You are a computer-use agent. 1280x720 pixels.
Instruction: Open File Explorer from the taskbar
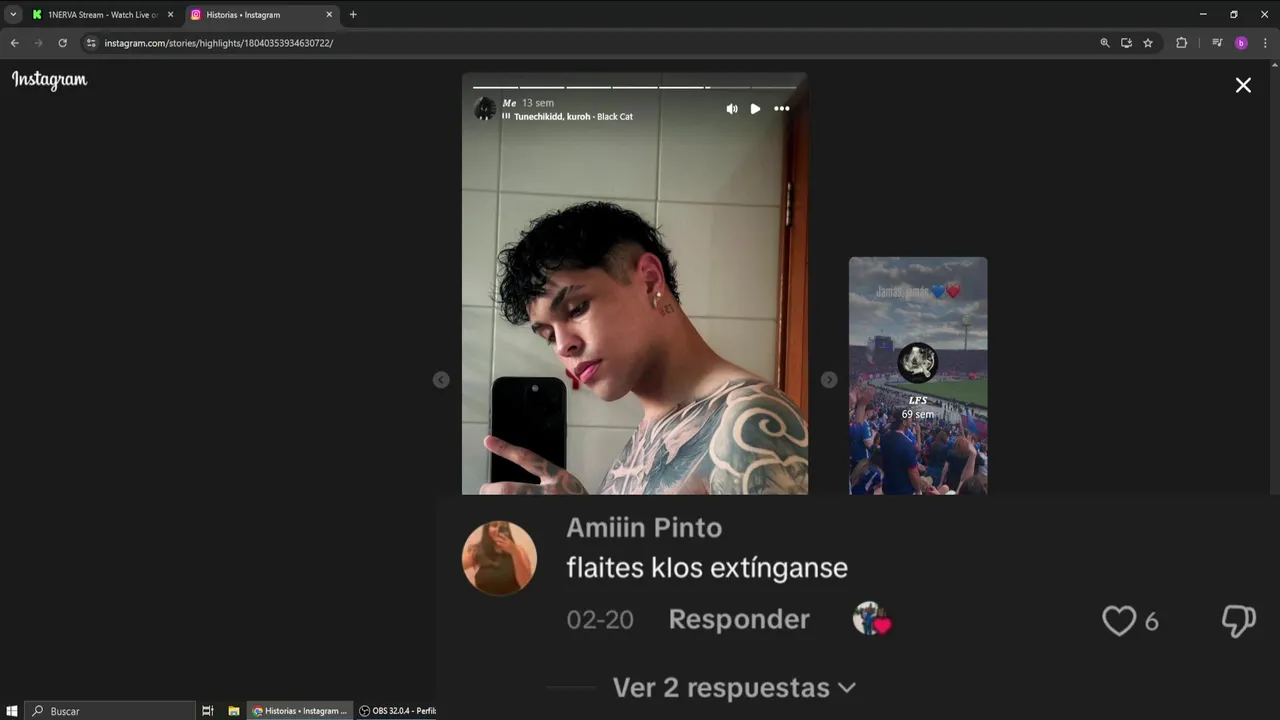click(234, 711)
